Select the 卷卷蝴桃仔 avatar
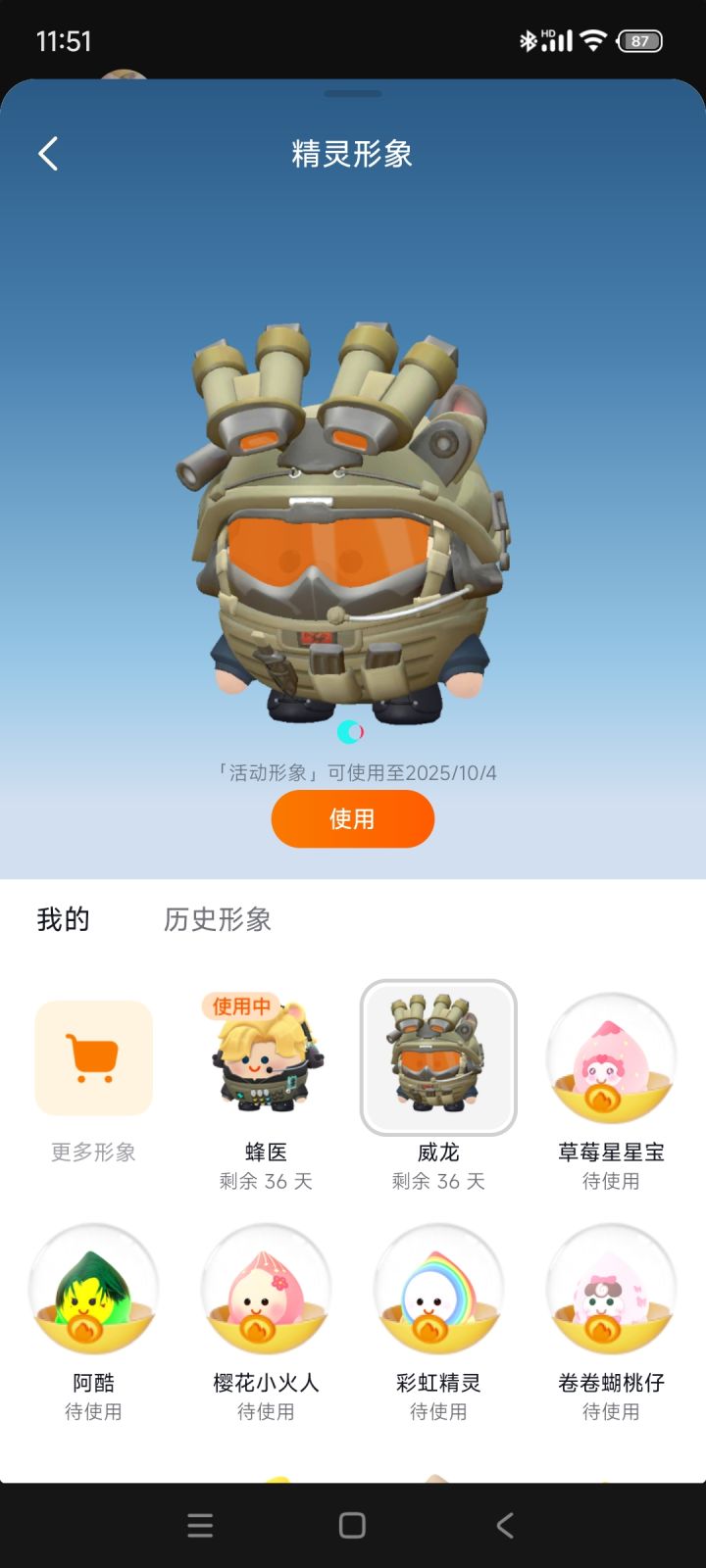706x1568 pixels. click(611, 1292)
